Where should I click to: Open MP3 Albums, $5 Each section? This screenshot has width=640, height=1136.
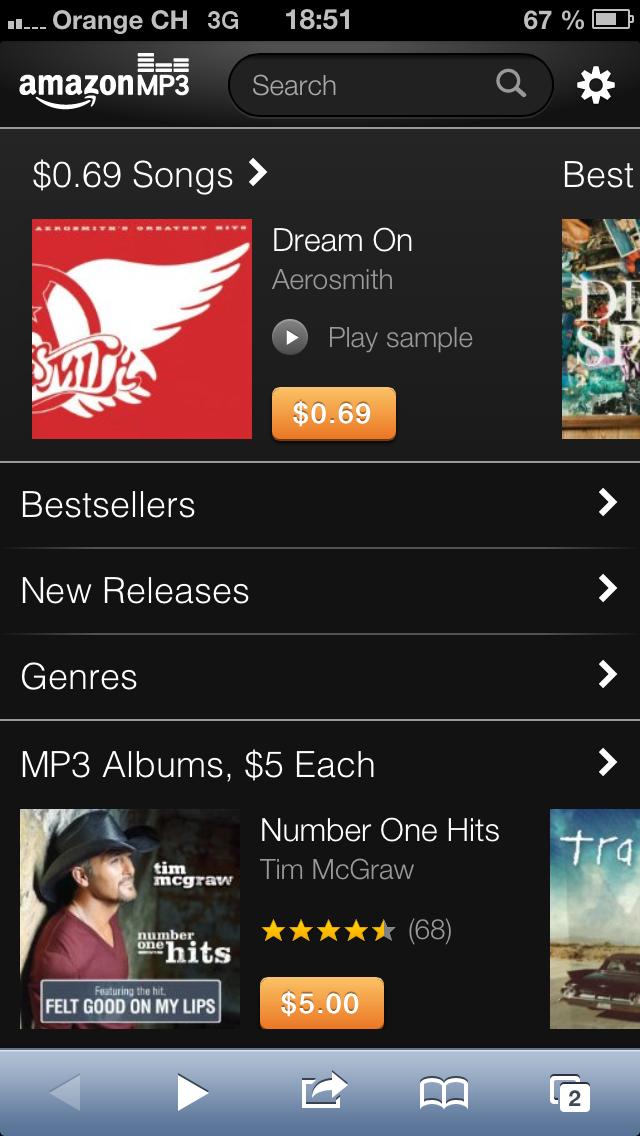click(x=320, y=764)
